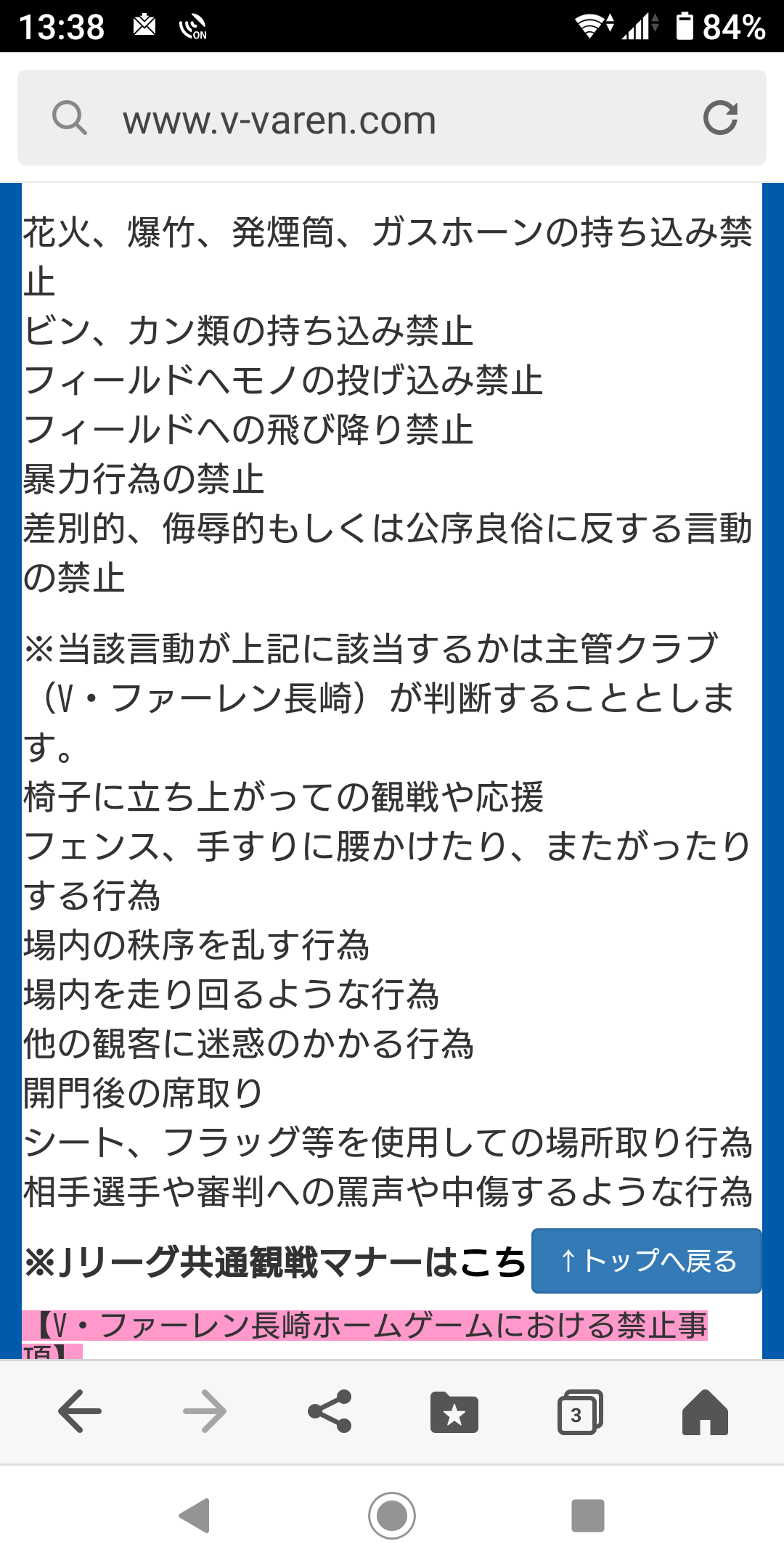Reload the current page
784x1568 pixels.
720,118
